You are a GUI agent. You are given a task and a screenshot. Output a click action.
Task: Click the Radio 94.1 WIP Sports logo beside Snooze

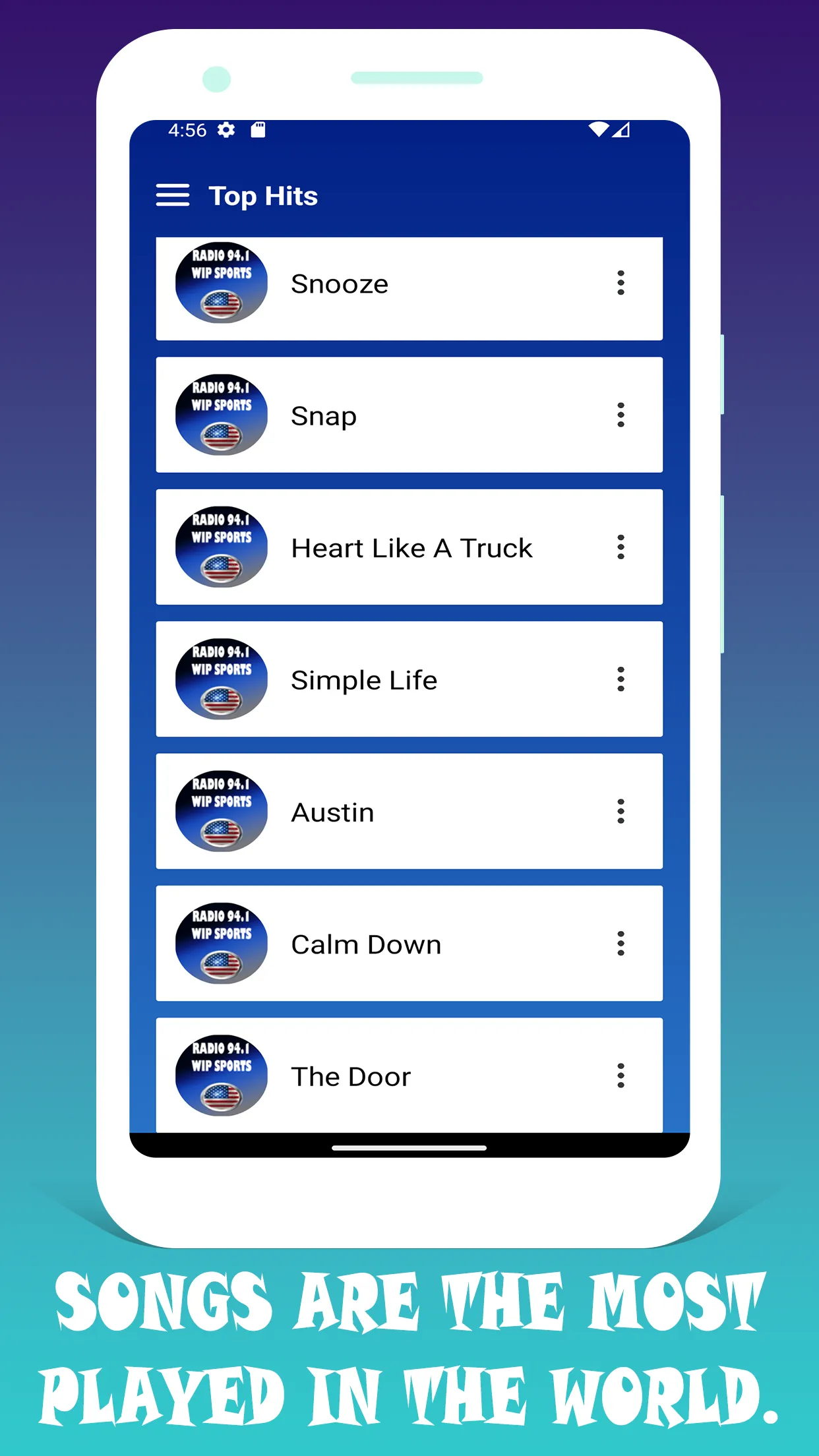pyautogui.click(x=221, y=284)
